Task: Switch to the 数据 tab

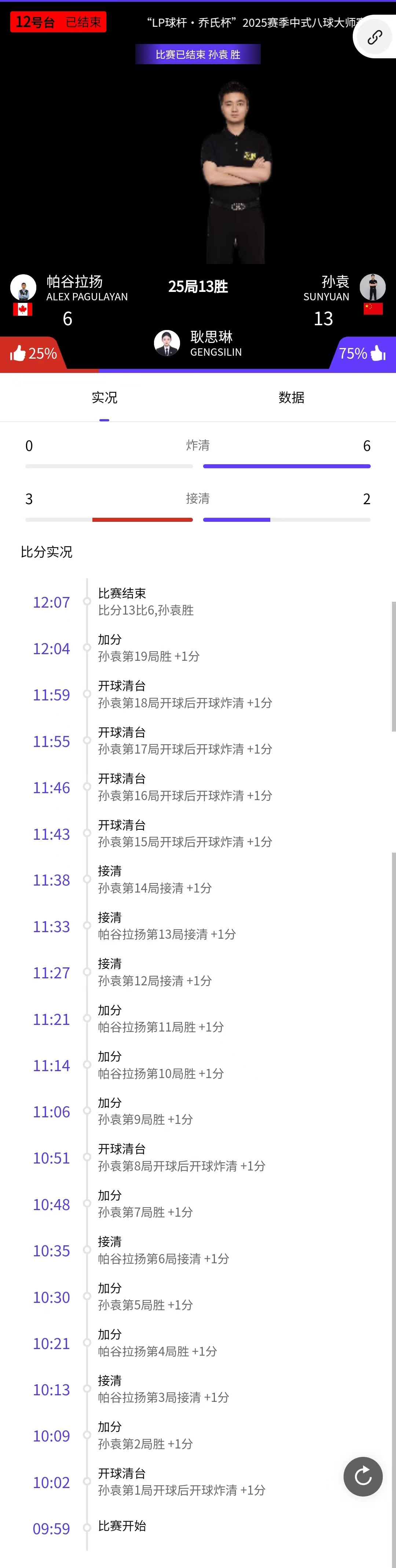Action: point(291,398)
